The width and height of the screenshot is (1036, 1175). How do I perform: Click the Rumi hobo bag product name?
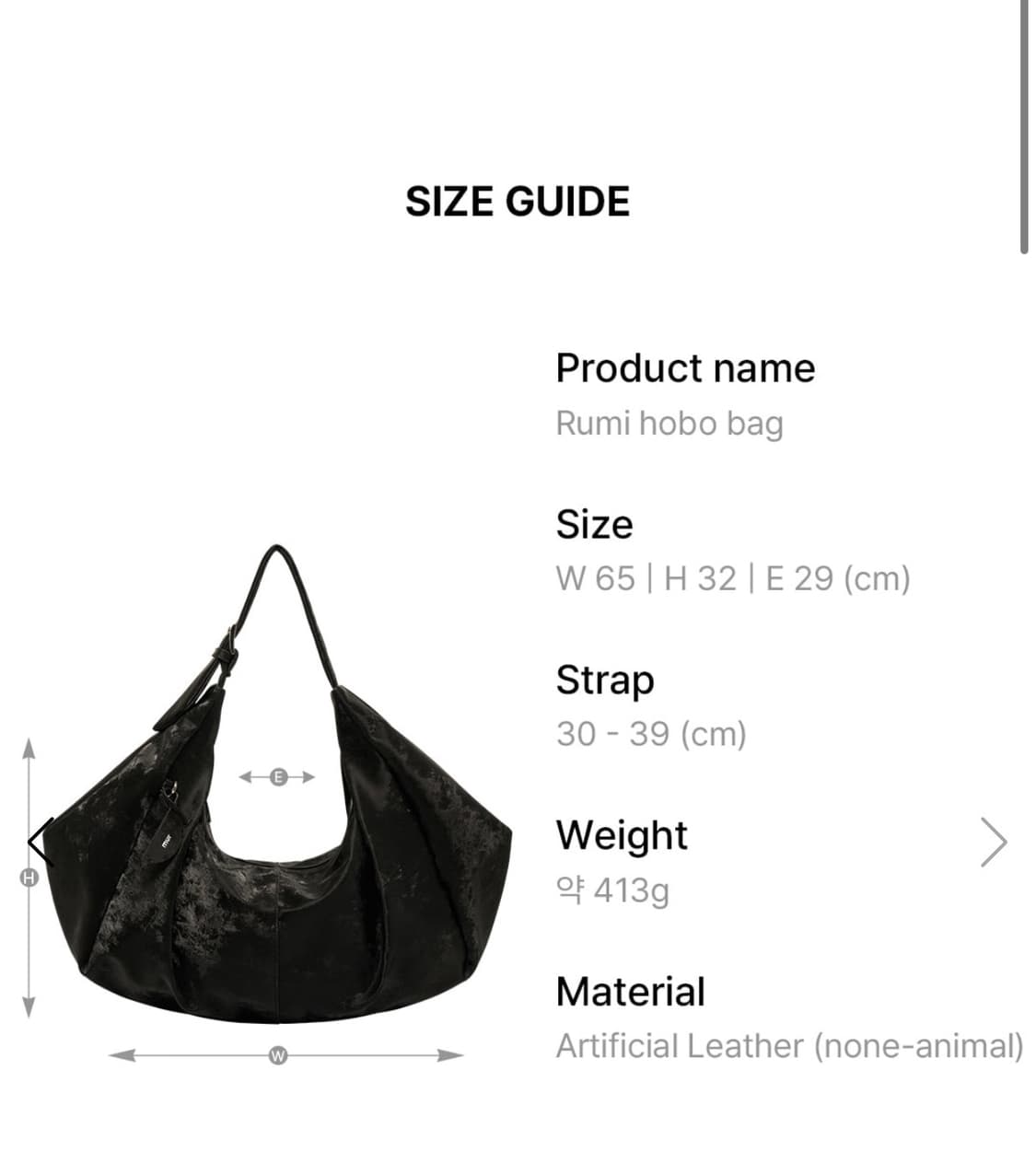(669, 424)
